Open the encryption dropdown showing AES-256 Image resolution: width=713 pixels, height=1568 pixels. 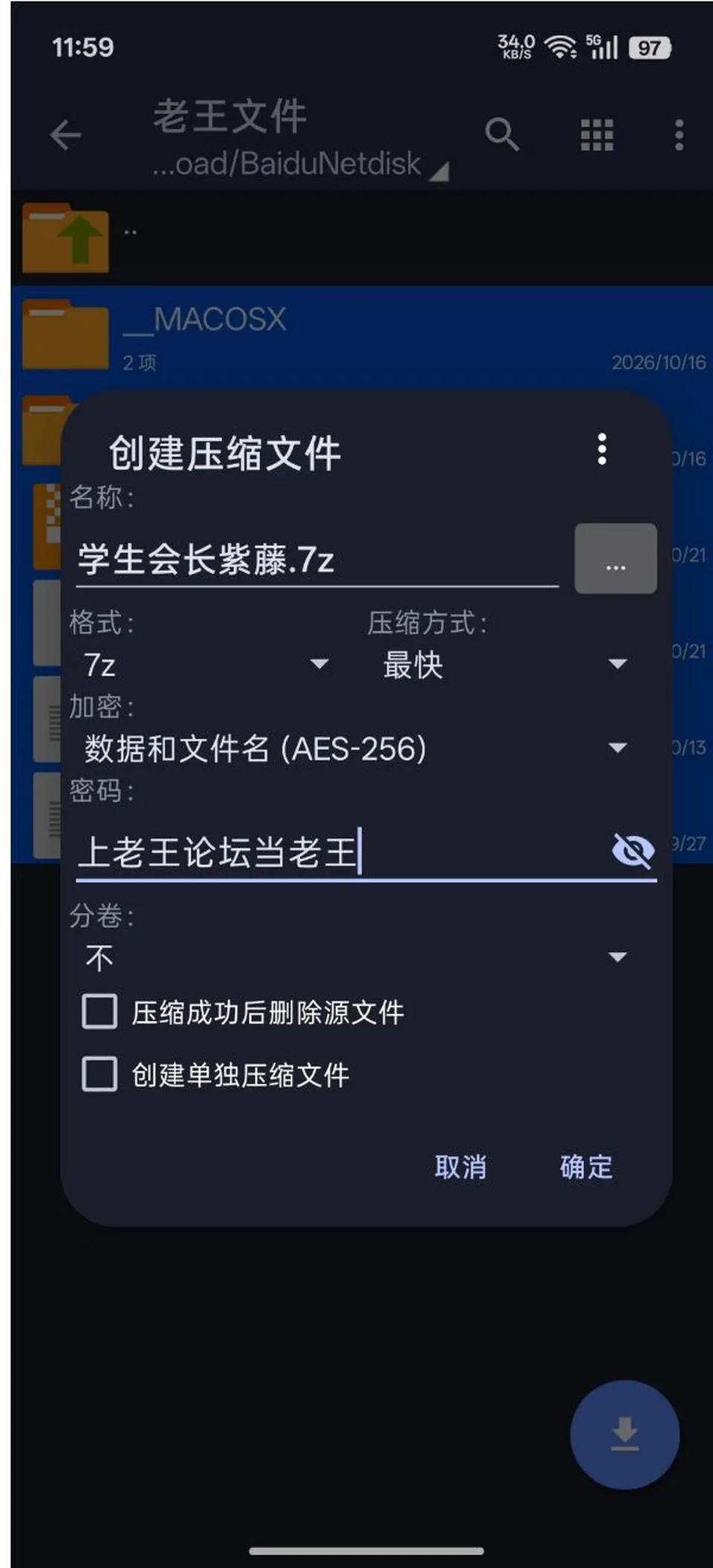(x=356, y=748)
